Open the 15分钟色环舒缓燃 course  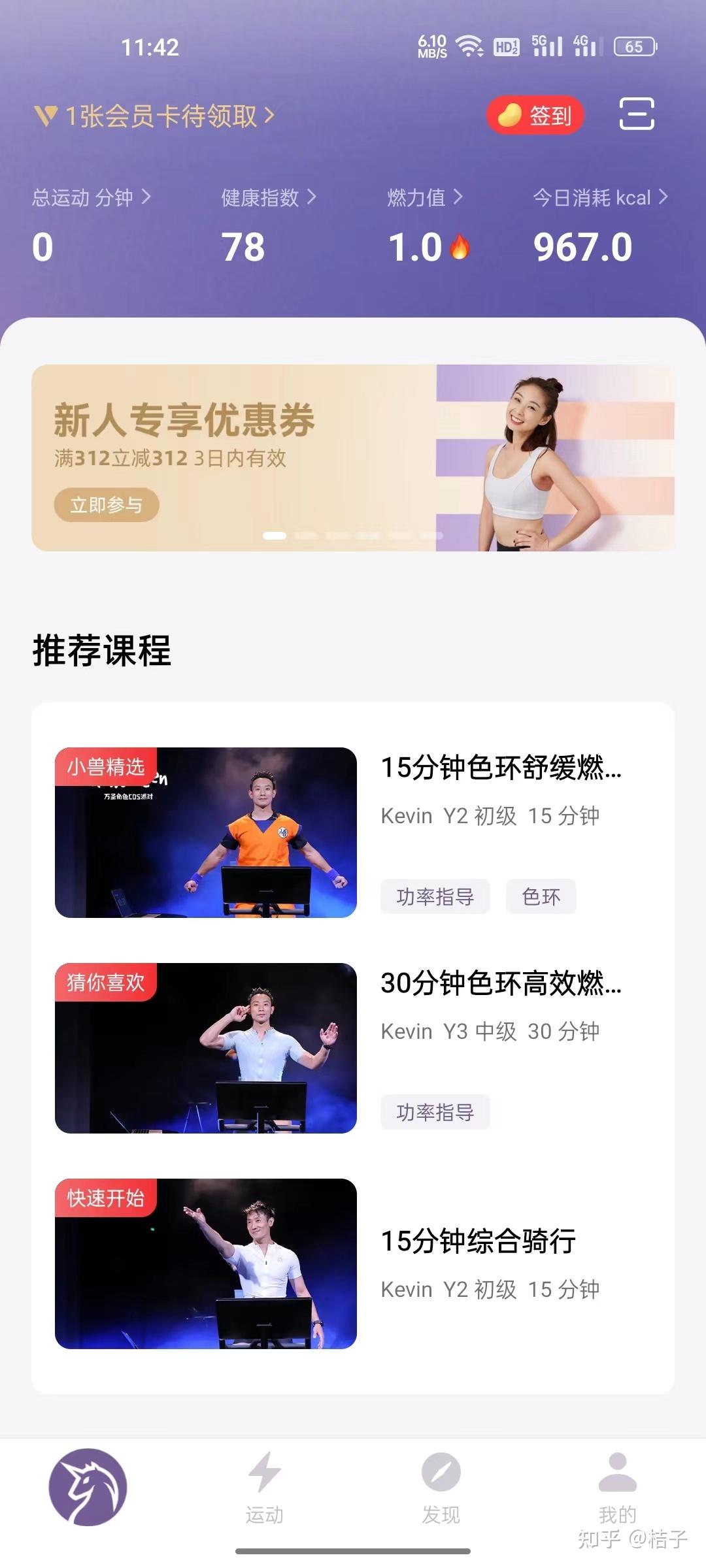[x=501, y=768]
